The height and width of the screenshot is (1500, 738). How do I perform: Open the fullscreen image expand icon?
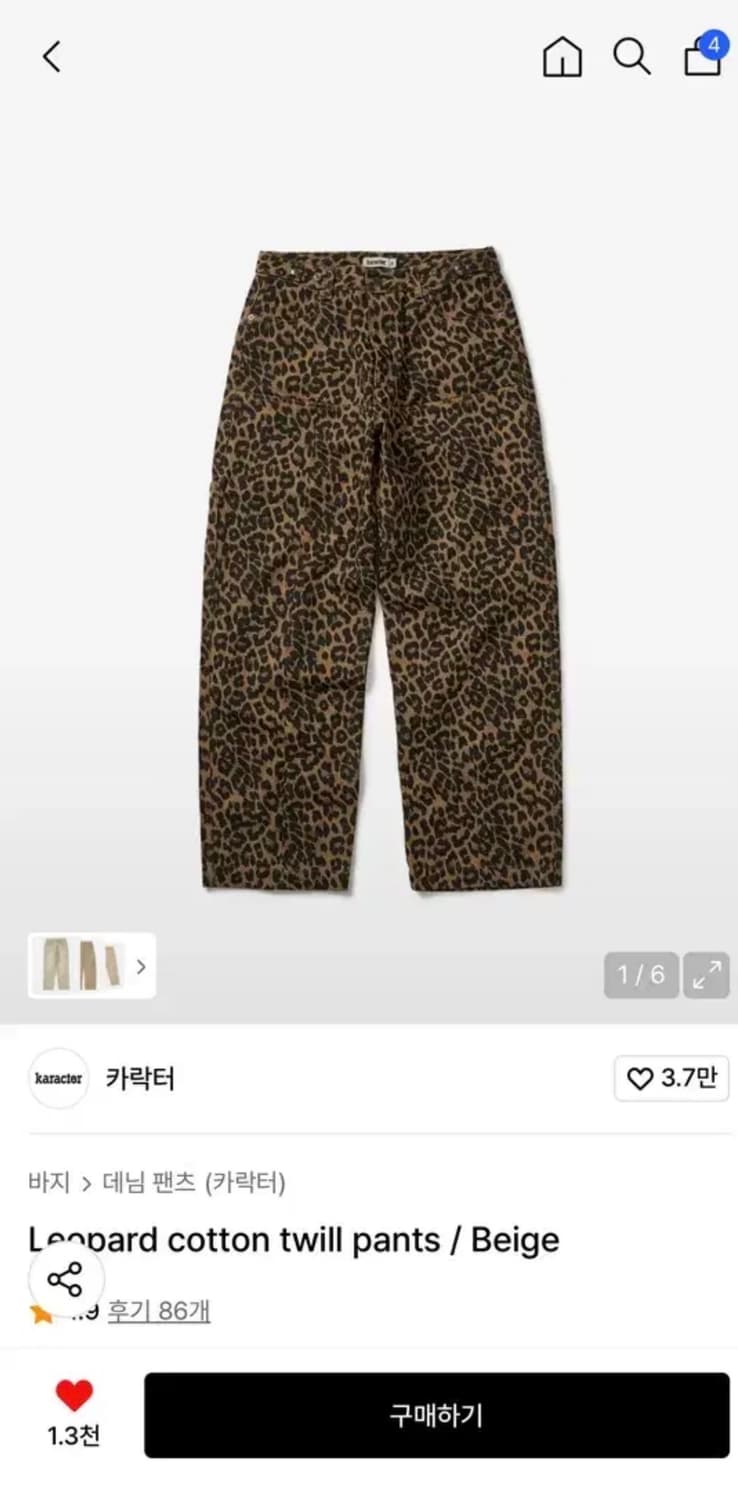[706, 975]
